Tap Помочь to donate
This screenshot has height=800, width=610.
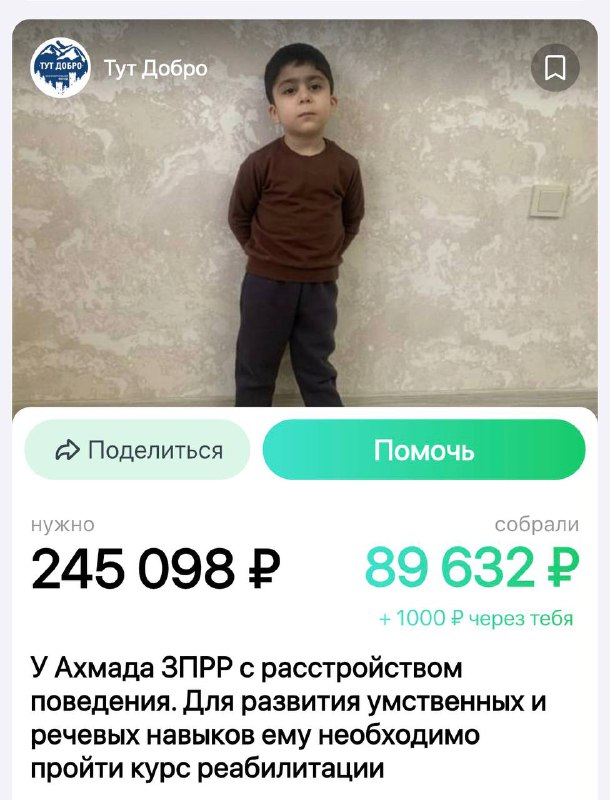click(424, 450)
